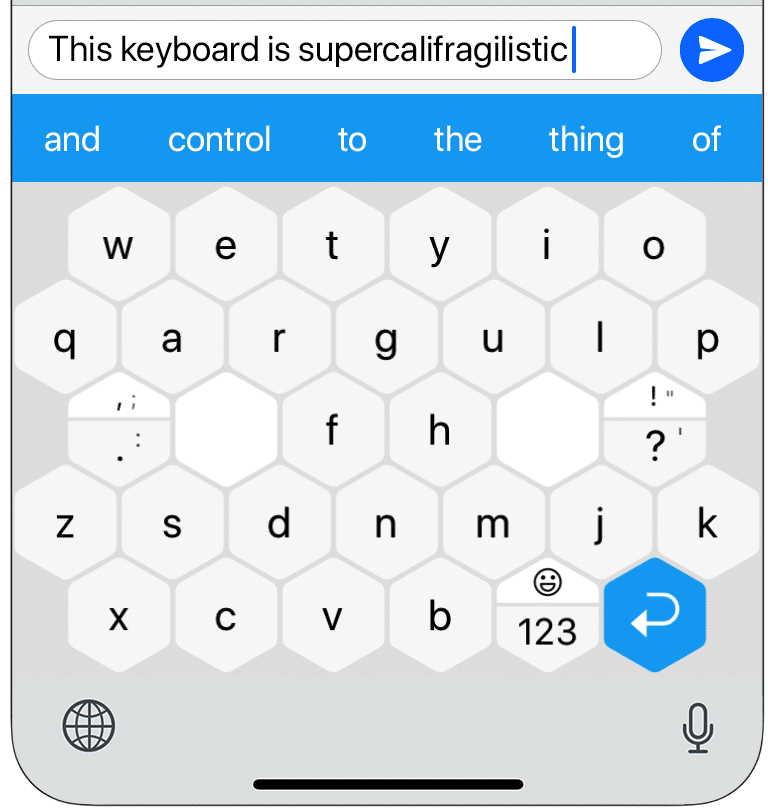Type the letter q
This screenshot has height=812, width=768.
tap(65, 340)
